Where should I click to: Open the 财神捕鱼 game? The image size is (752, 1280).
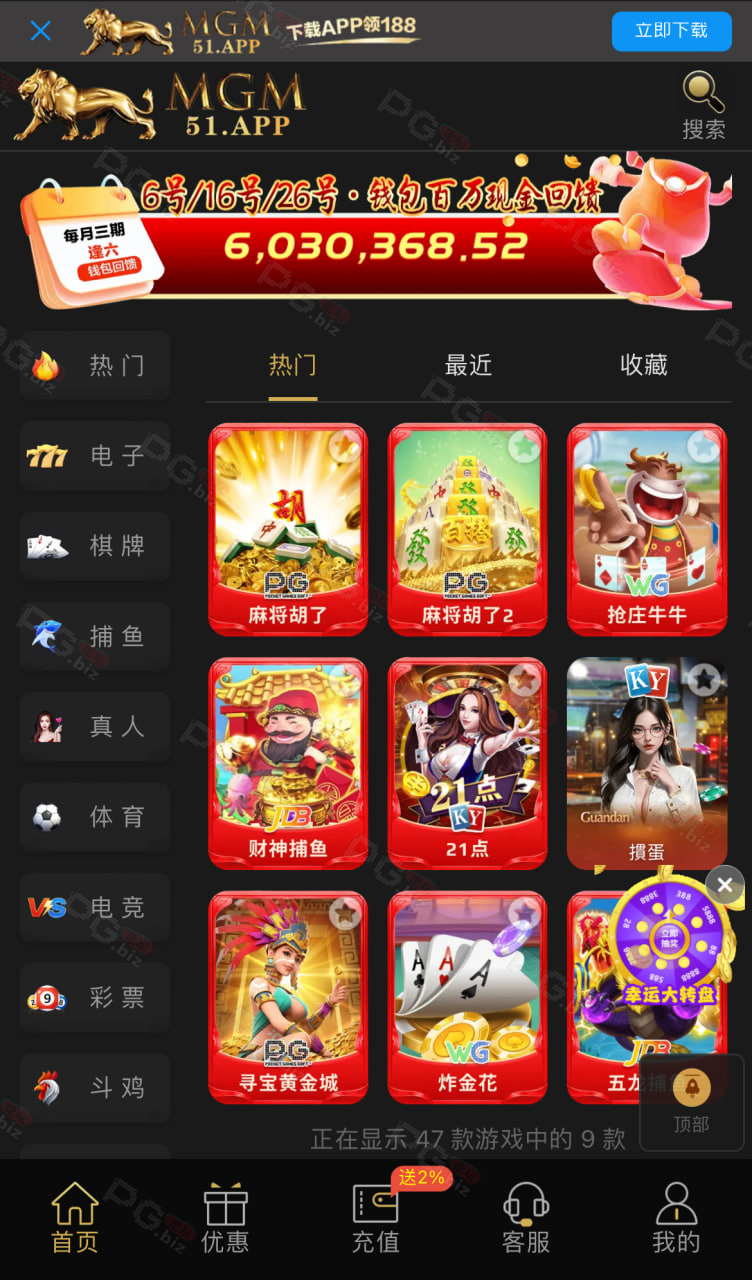point(288,764)
